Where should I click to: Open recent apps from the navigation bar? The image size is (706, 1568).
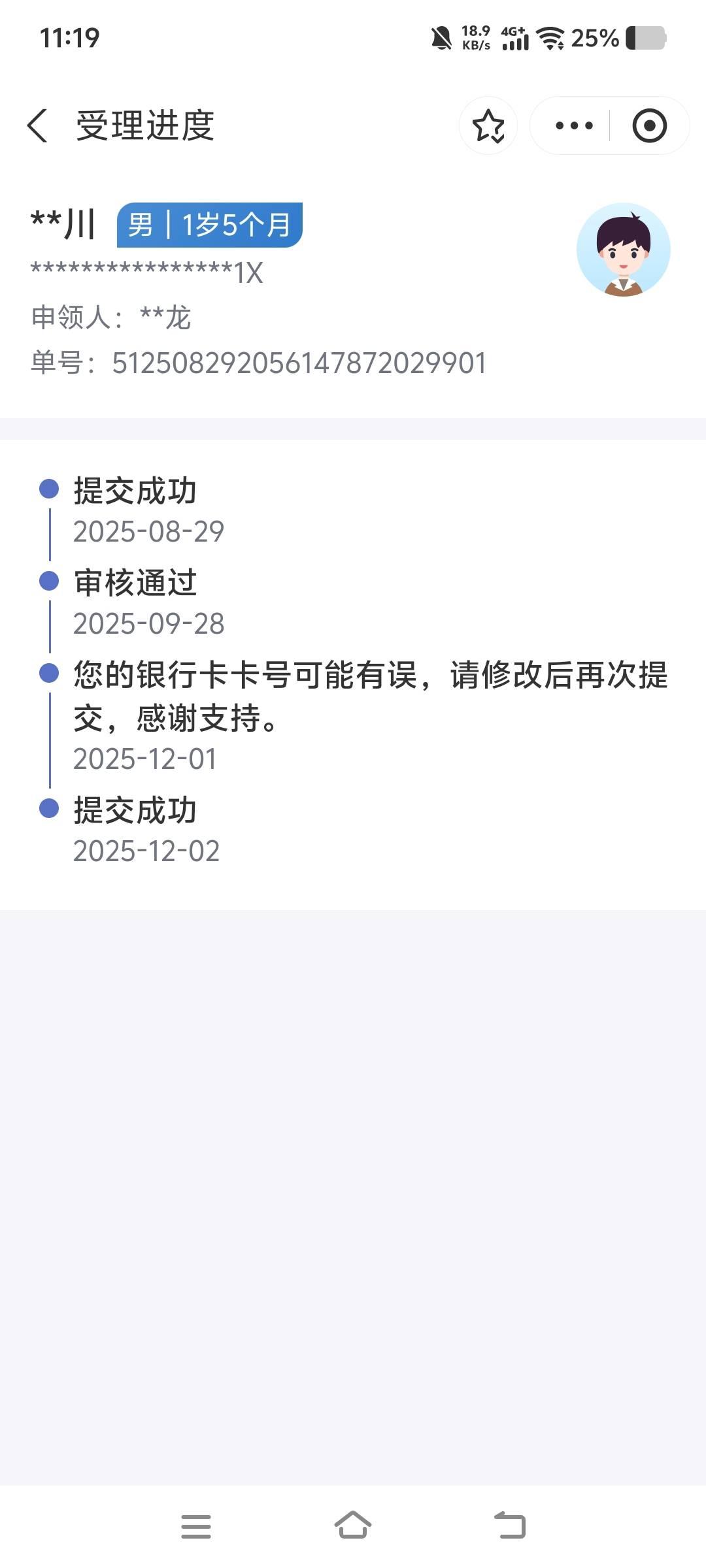tap(196, 1526)
